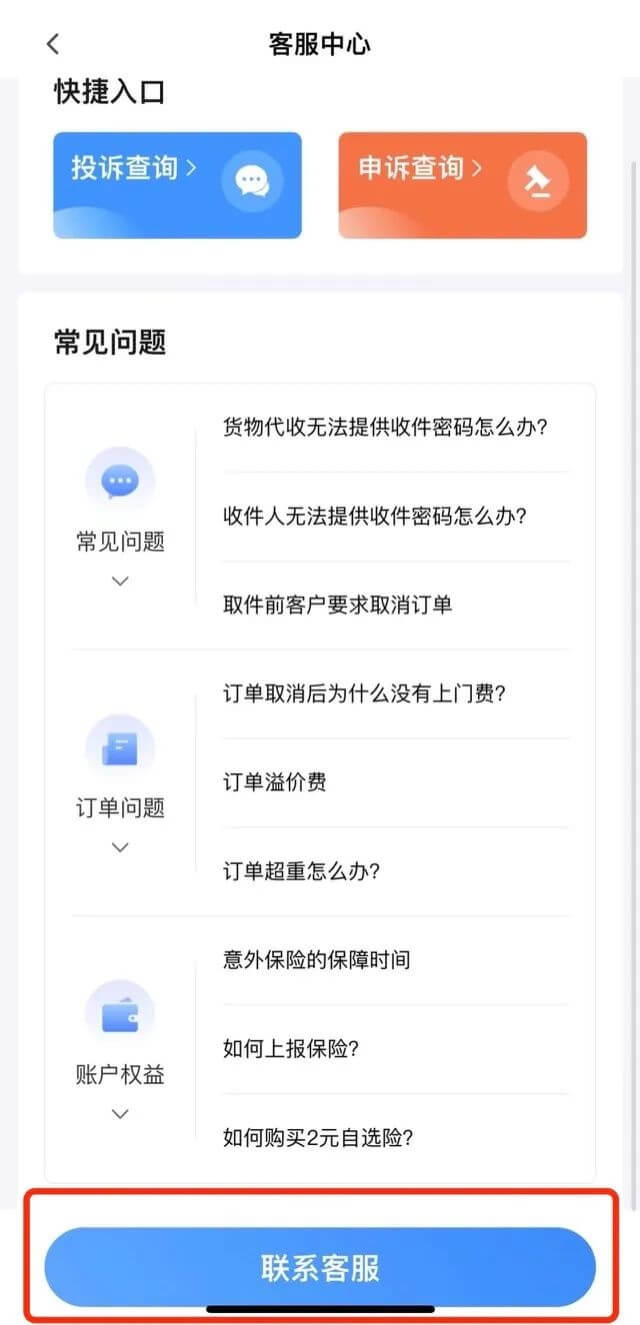Expand the 账户权益 category
The width and height of the screenshot is (640, 1325).
pos(120,1113)
